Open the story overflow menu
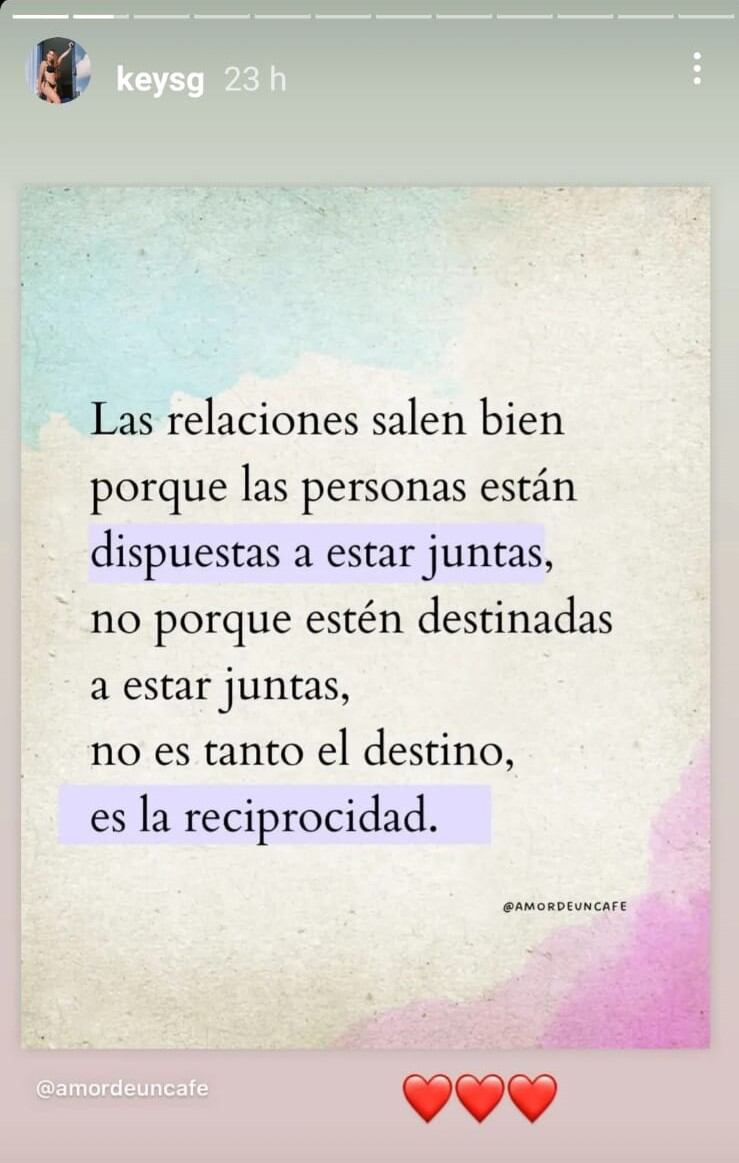739x1163 pixels. coord(697,68)
